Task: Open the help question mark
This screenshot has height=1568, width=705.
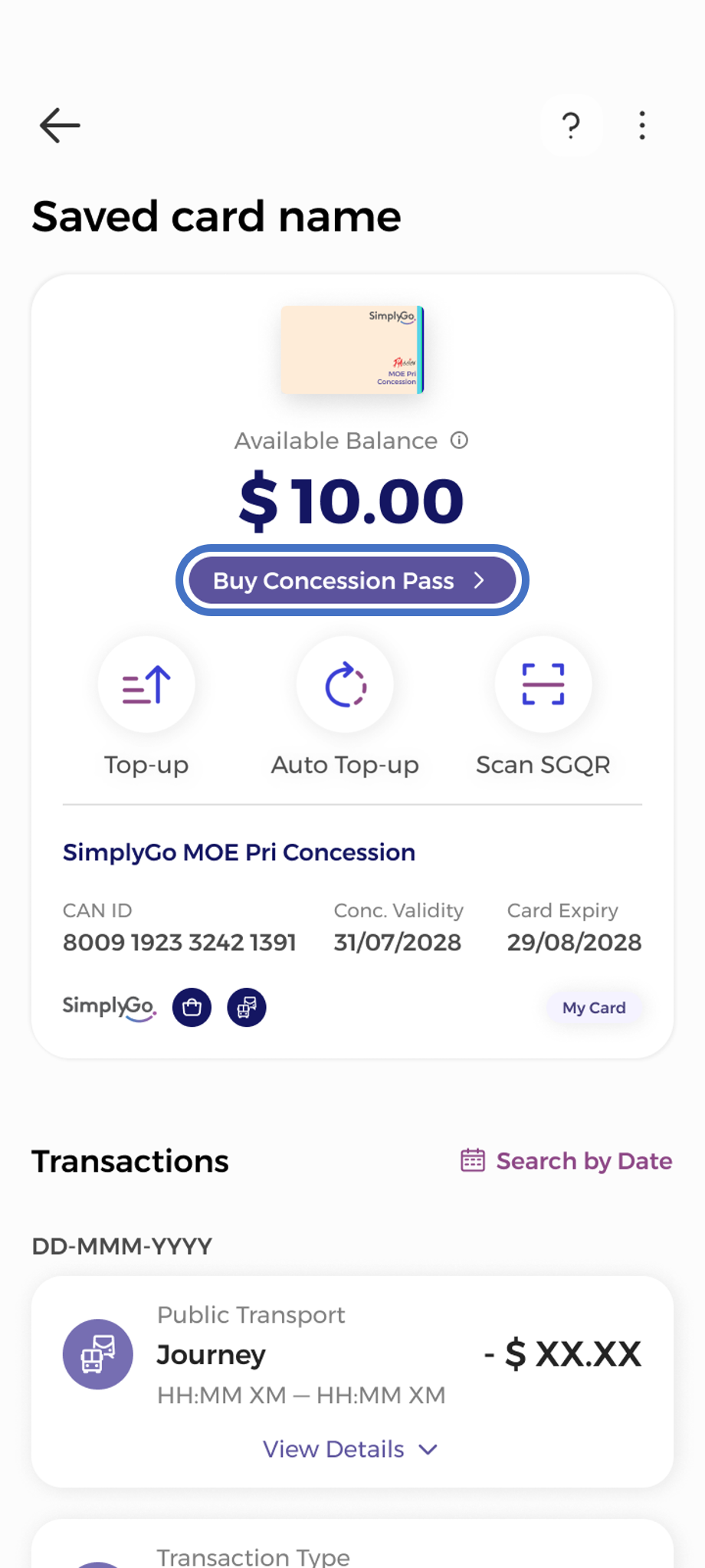Action: 571,126
